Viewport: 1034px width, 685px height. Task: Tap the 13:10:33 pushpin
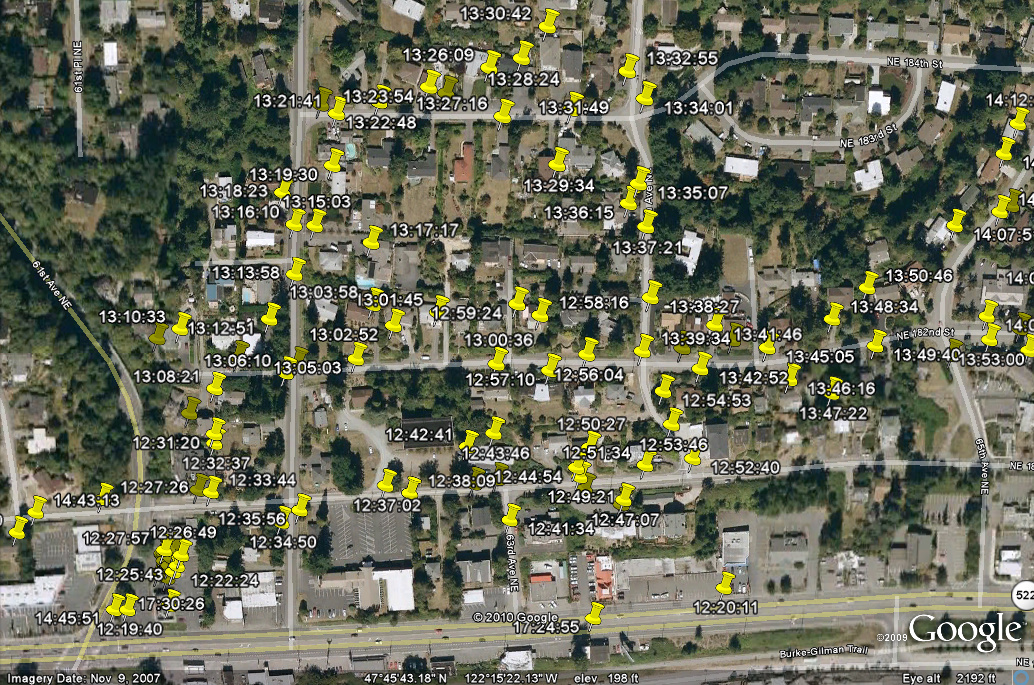pyautogui.click(x=181, y=323)
